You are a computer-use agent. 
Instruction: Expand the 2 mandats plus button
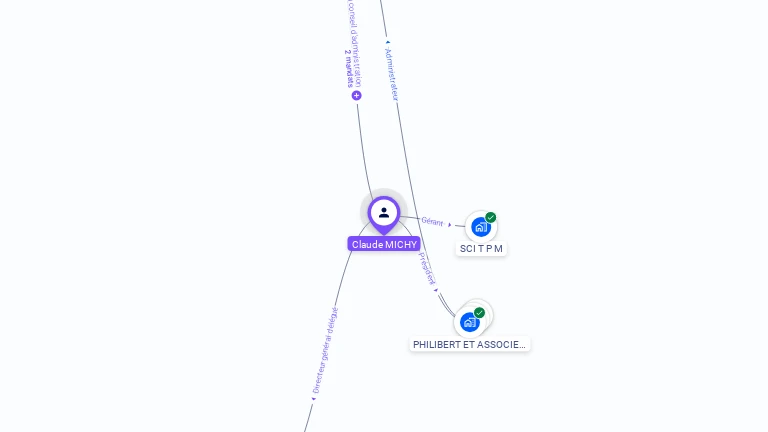coord(356,96)
